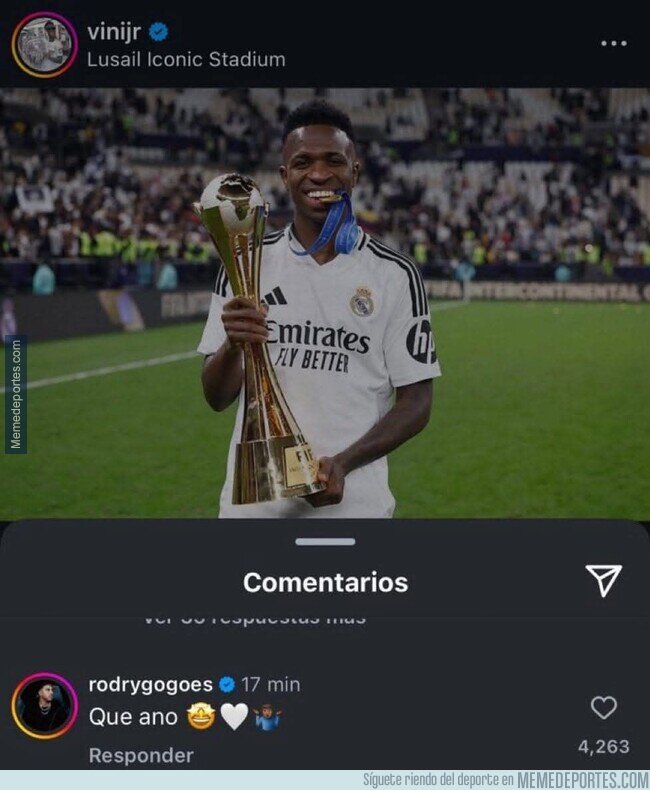Viewport: 650px width, 790px height.
Task: Tap Responder under rodrygogoes' comment
Action: (141, 755)
